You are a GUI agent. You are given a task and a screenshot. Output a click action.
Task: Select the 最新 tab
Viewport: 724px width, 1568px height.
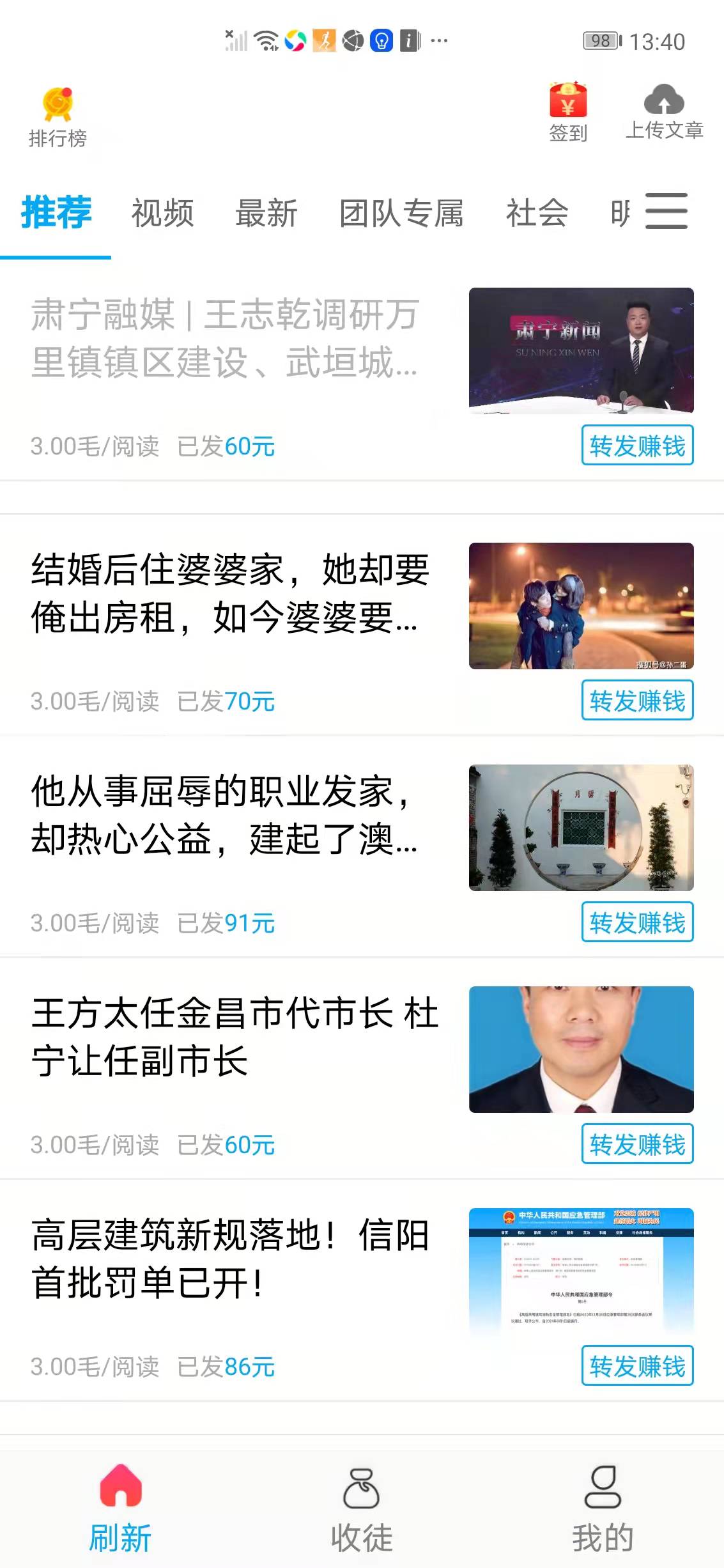(265, 213)
